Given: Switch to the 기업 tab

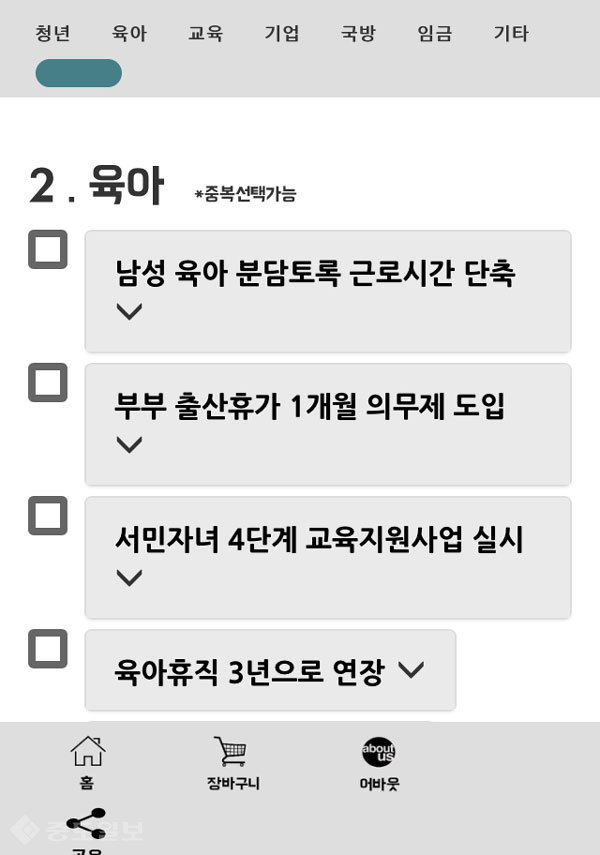Looking at the screenshot, I should (281, 34).
